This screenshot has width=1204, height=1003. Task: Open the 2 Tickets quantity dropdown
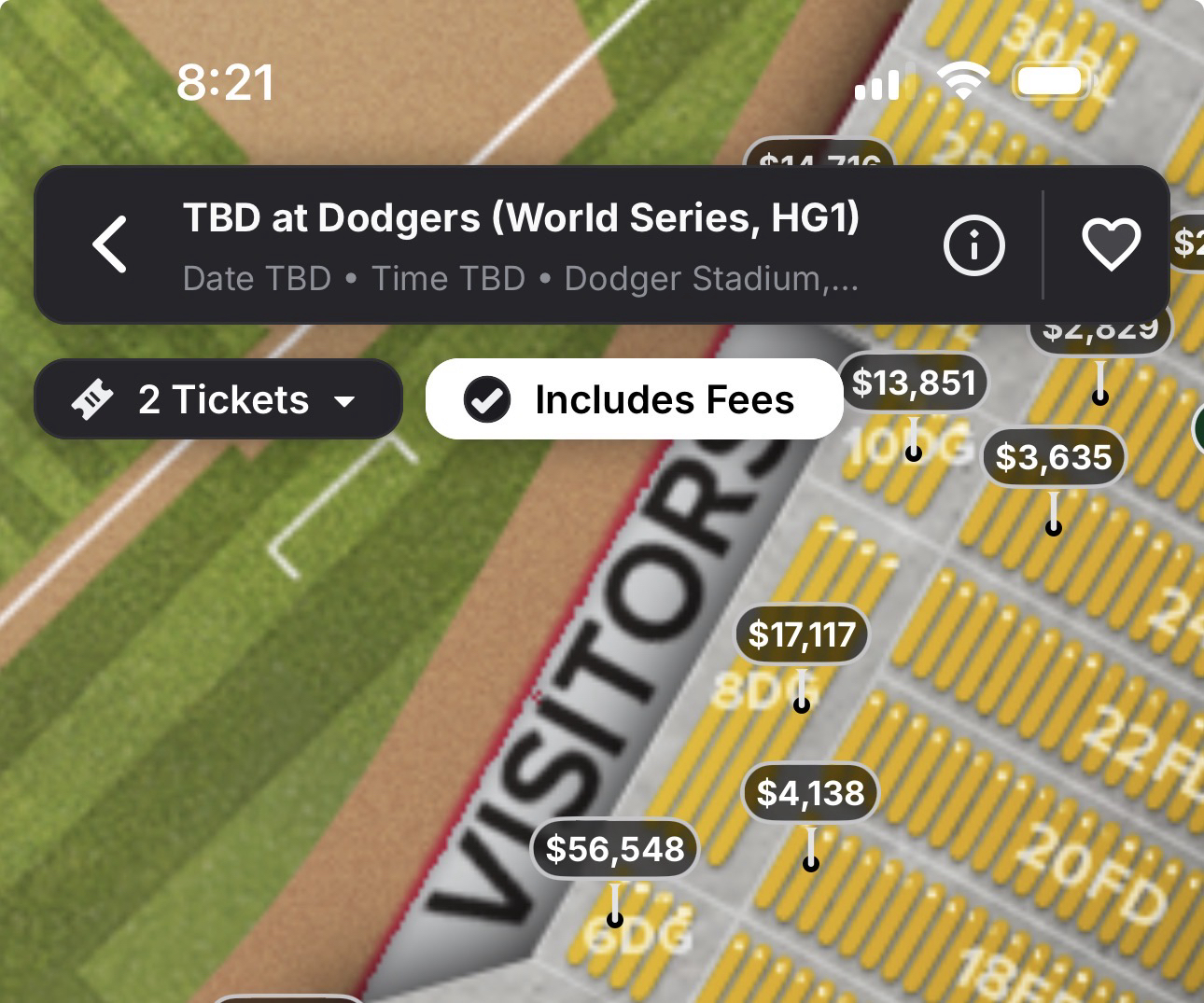[x=218, y=399]
